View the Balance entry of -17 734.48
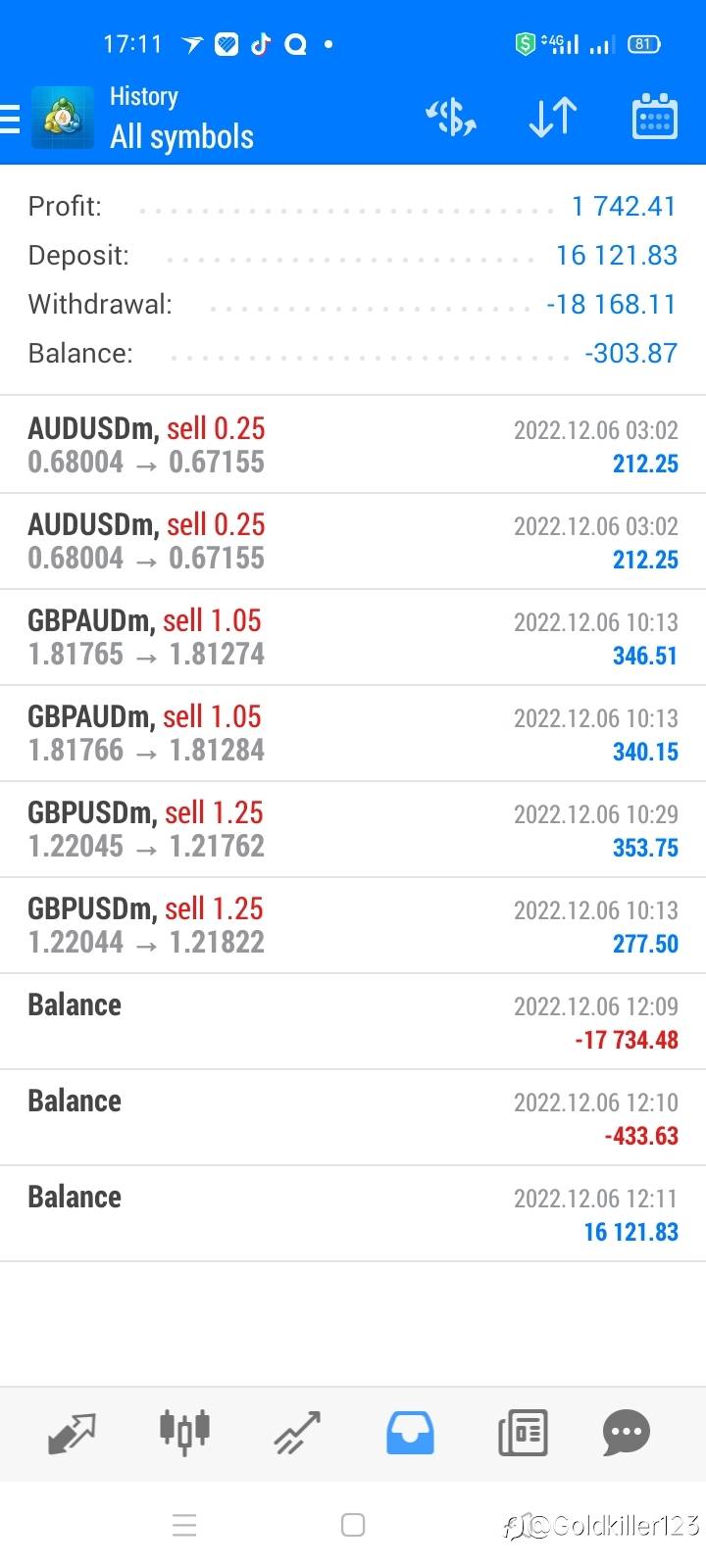Screen dimensions: 706x1568 353,1021
